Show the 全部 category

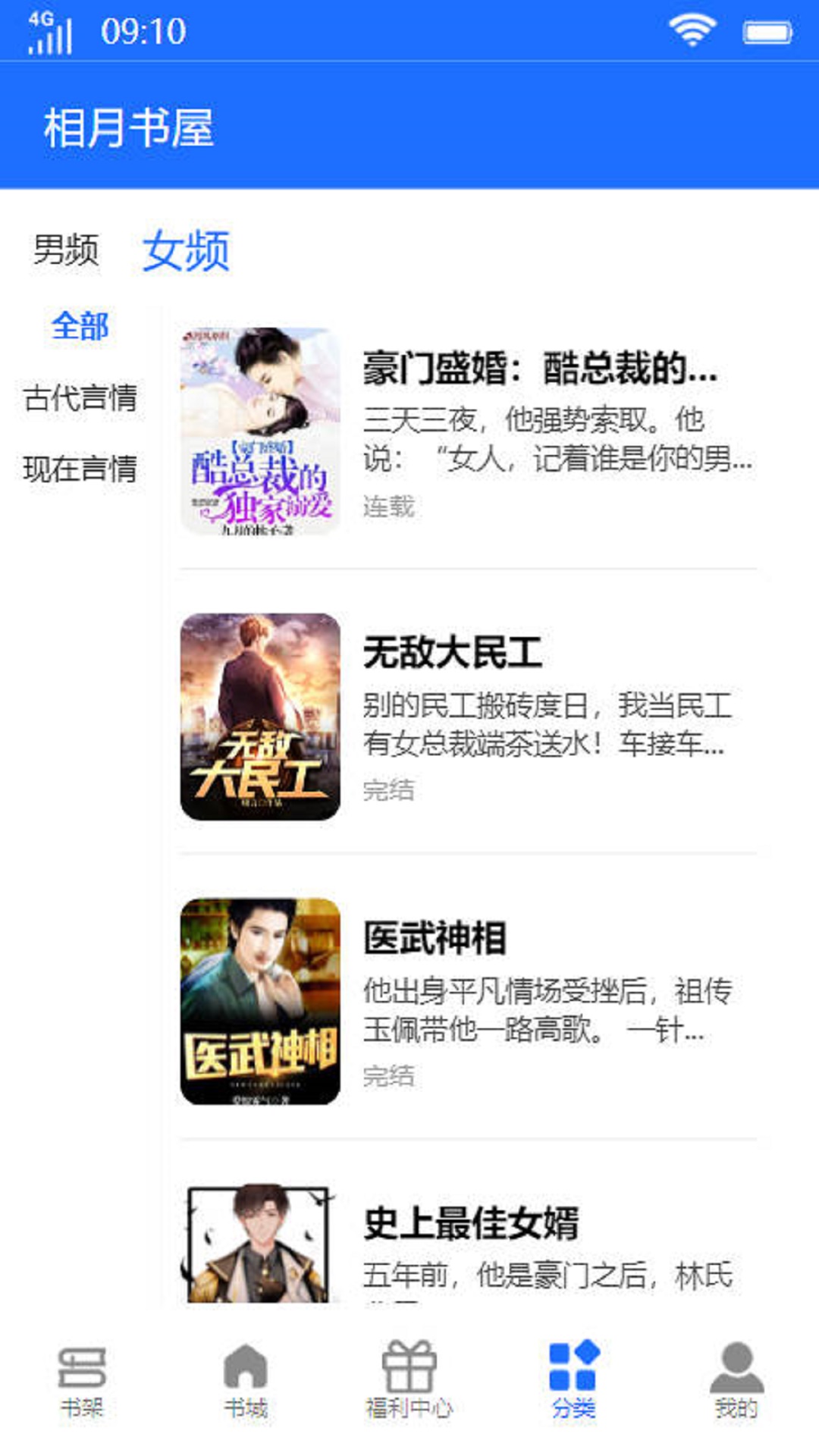[80, 326]
